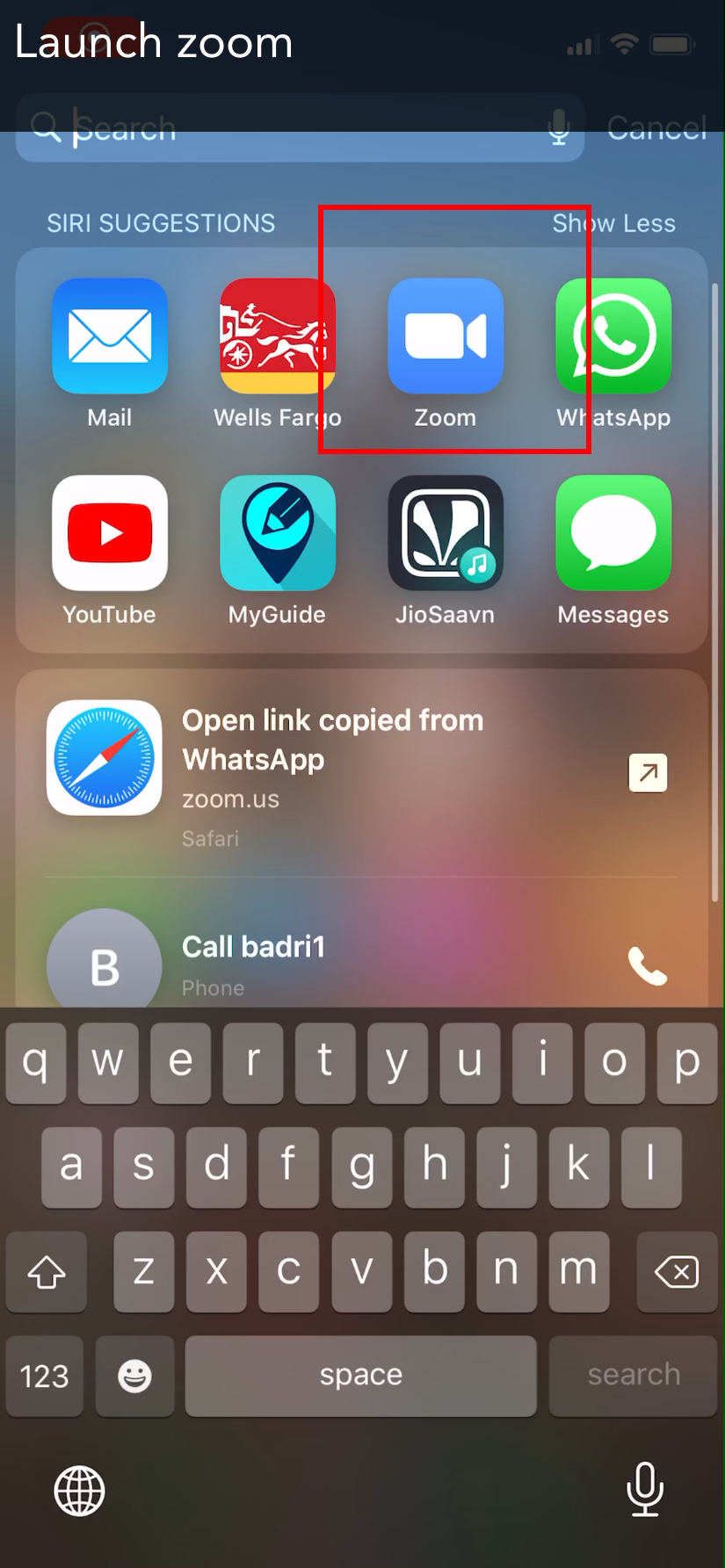Tap the globe key to change keyboard language

[x=80, y=1491]
